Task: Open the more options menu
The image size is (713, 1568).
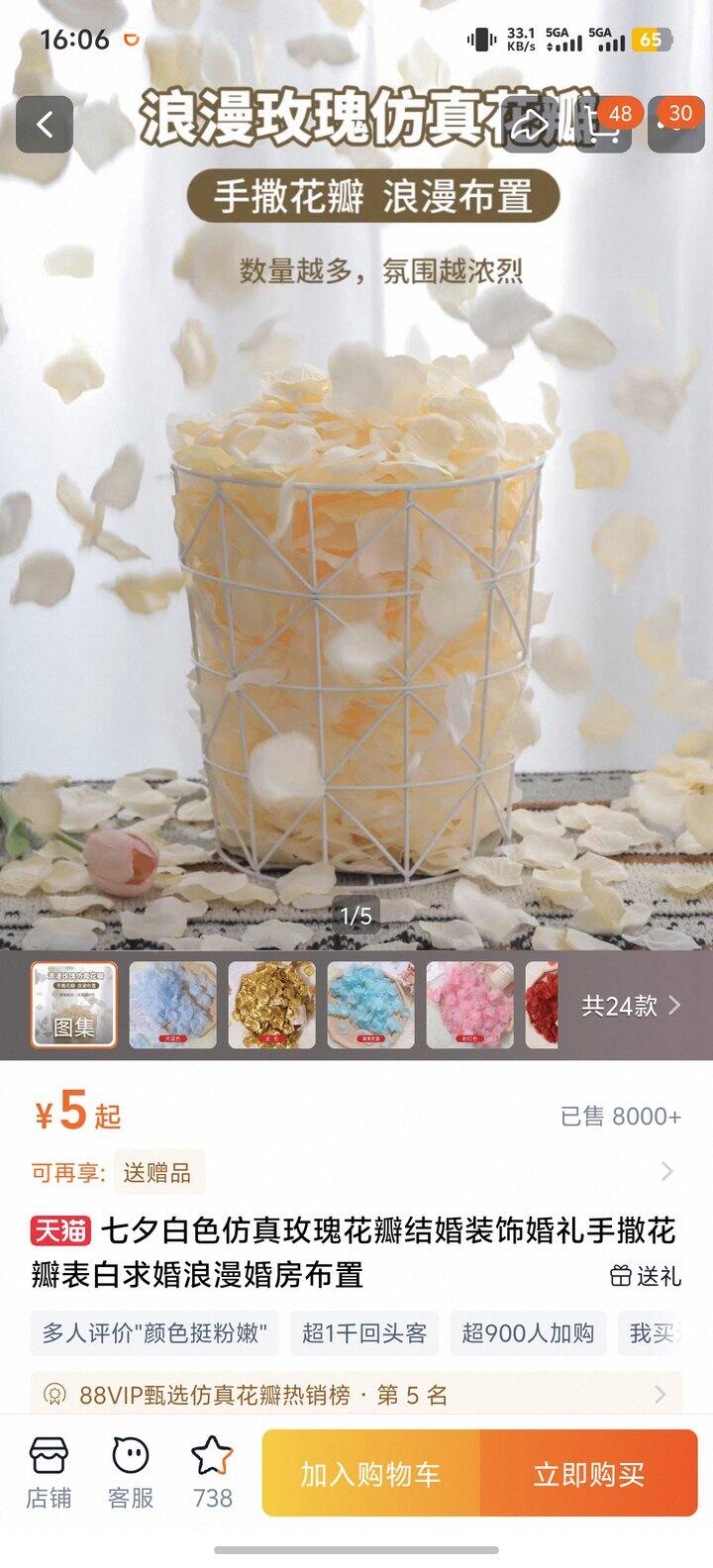Action: (675, 127)
